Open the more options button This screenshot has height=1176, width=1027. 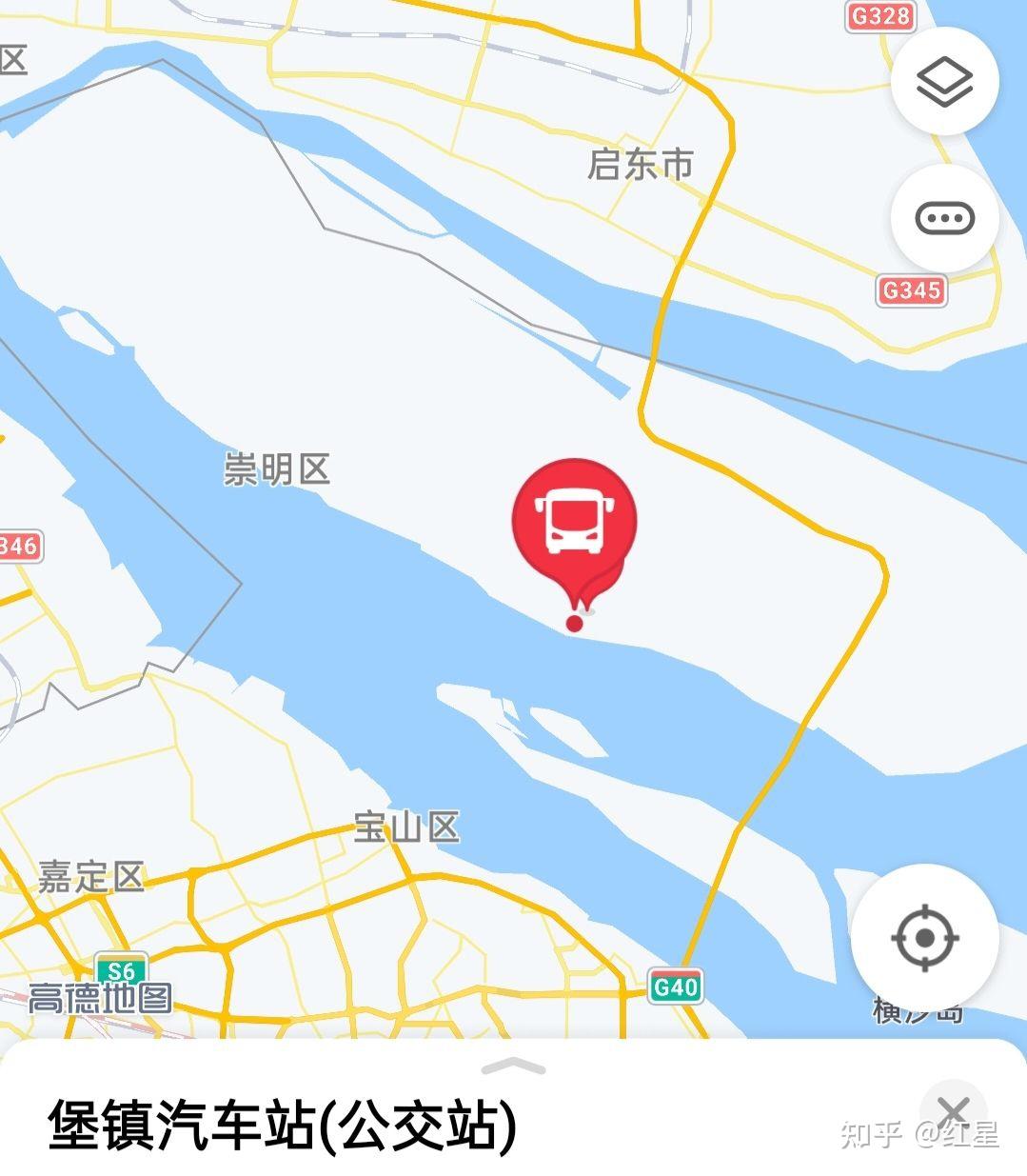(944, 218)
